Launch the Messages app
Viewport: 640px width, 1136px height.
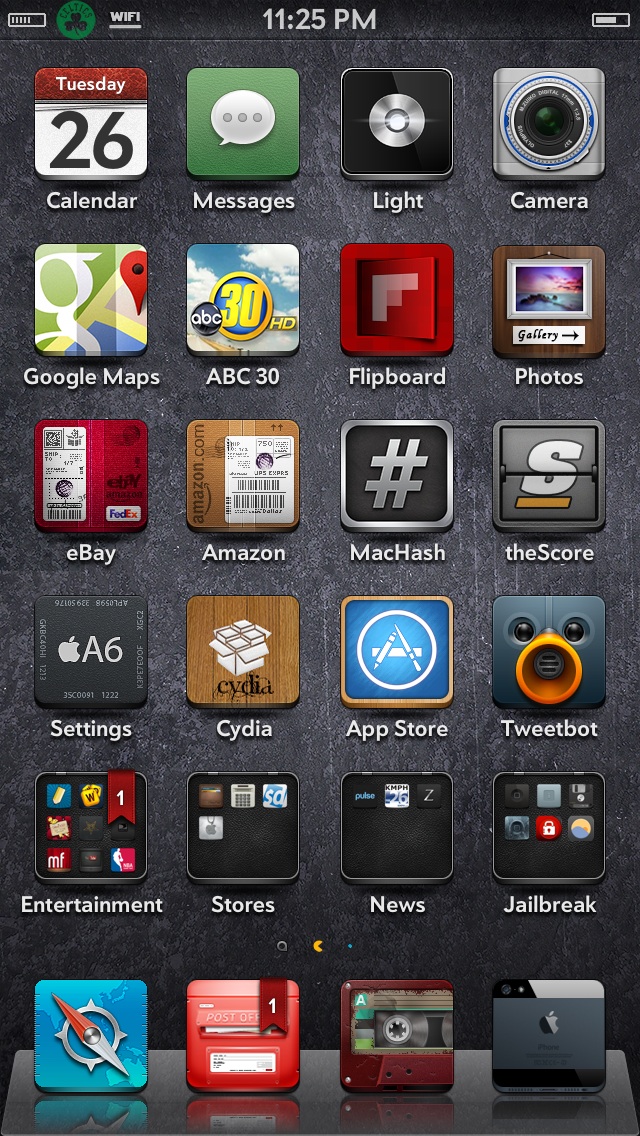pyautogui.click(x=243, y=124)
